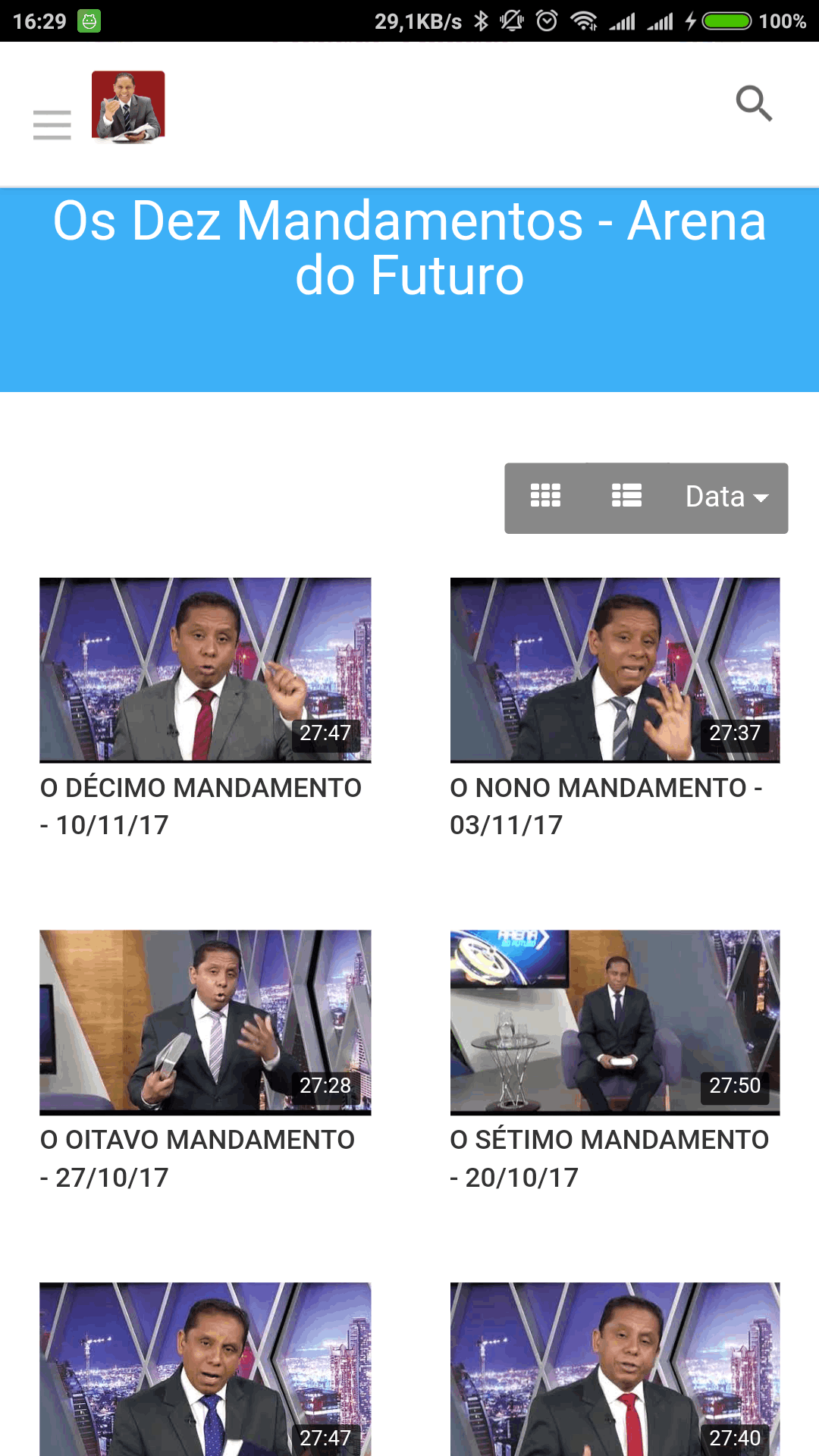Open O Nono Mandamento - 03/11/17 title link

606,806
